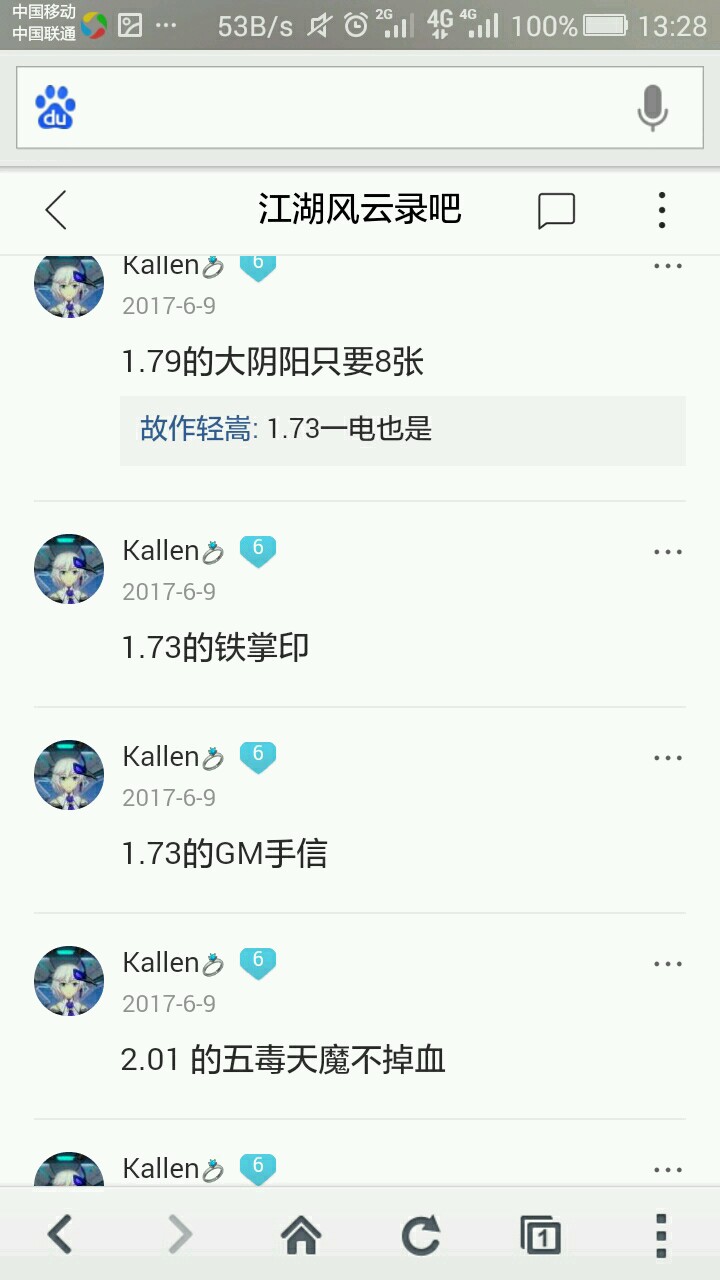Tap the Baidu search address field
Screen dimensions: 720x1280
tap(340, 107)
